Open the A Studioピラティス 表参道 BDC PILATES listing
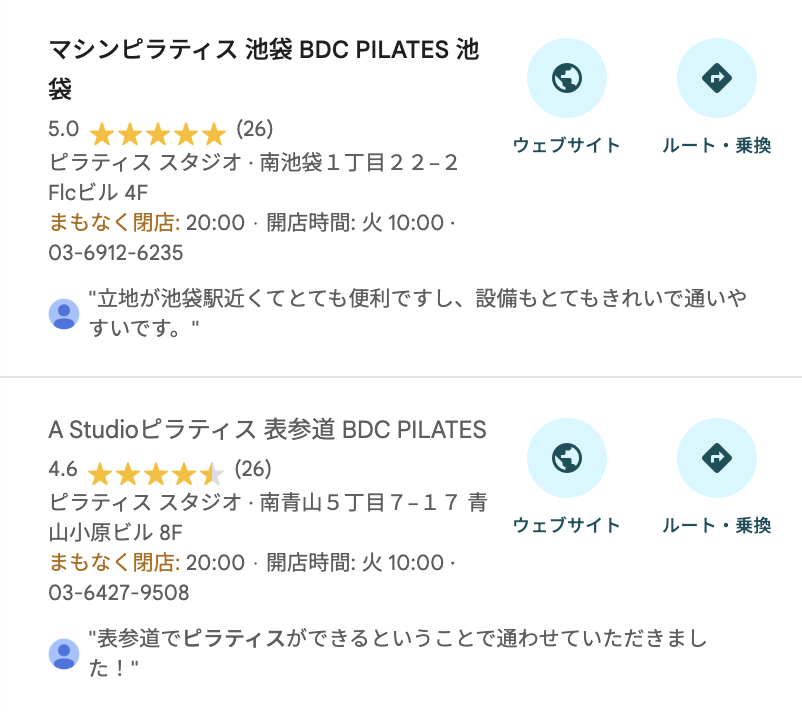The image size is (802, 712). (267, 430)
